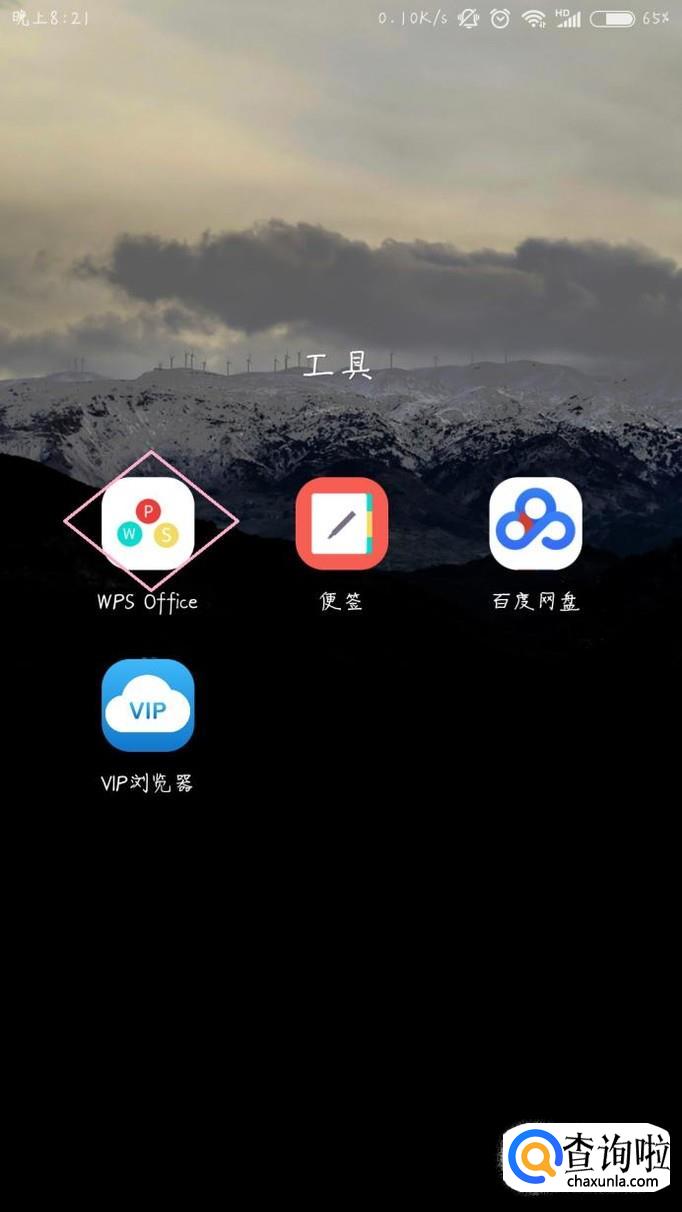The image size is (682, 1212).
Task: Open the WPS Office app
Action: pos(148,523)
